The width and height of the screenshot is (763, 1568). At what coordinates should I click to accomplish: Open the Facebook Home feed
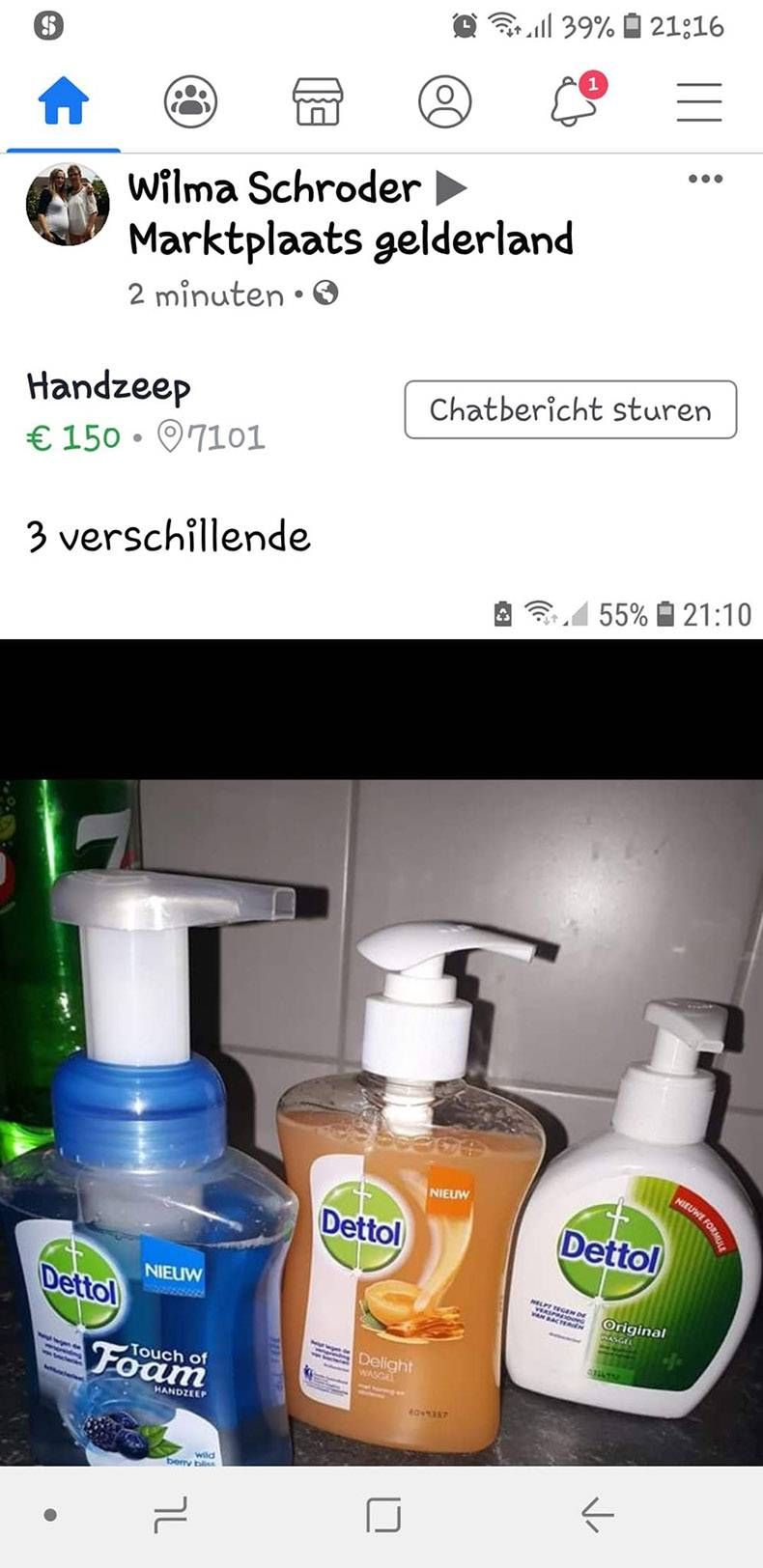click(64, 99)
